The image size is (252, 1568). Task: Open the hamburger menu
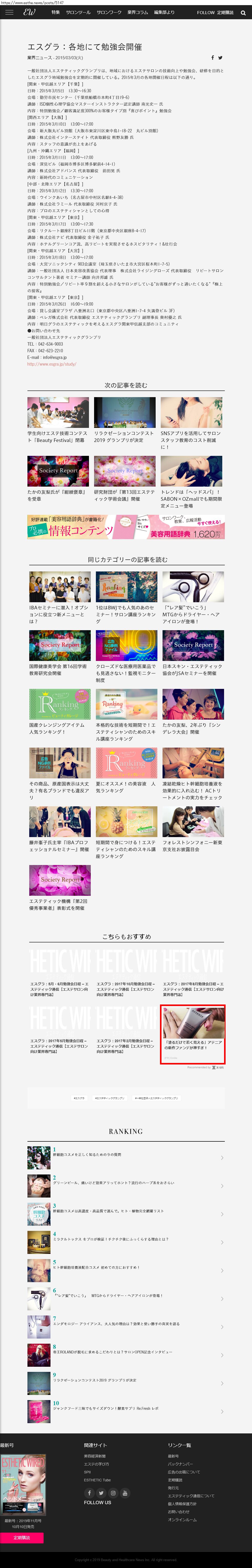tap(9, 12)
